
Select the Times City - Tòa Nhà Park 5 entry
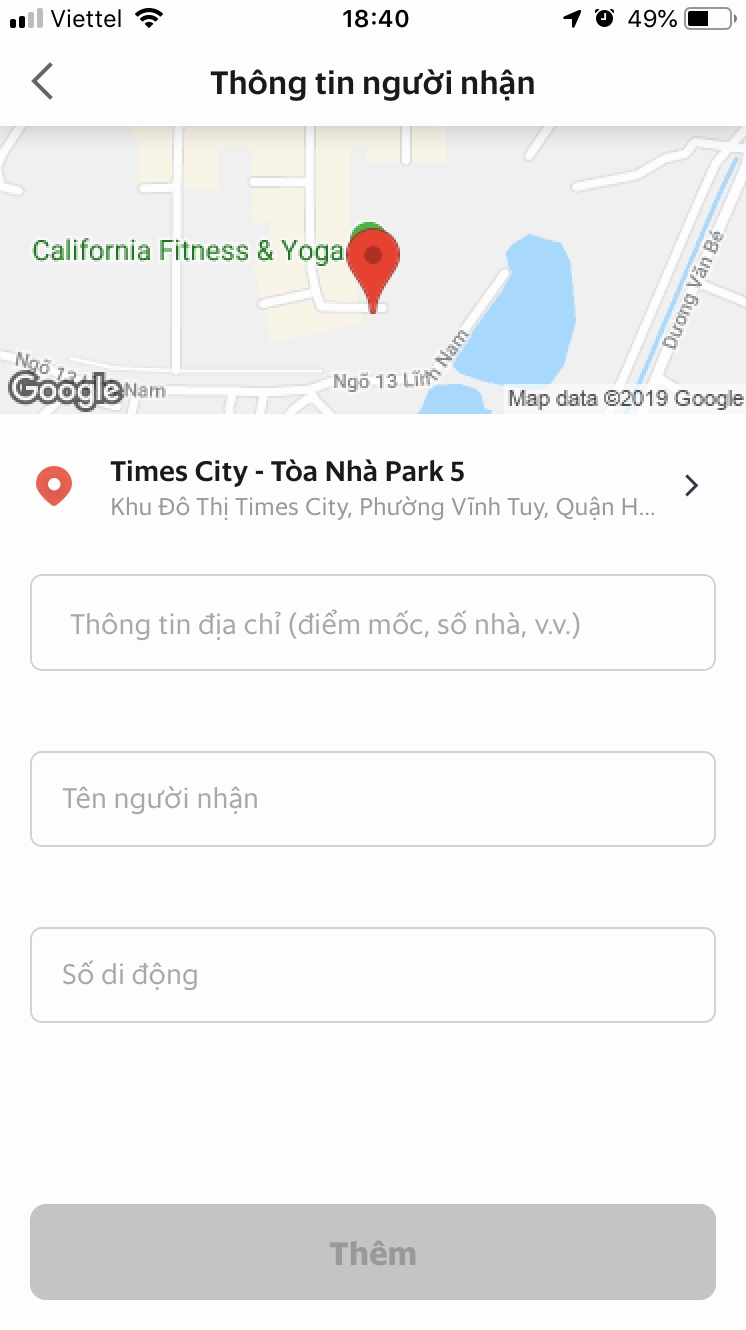287,471
